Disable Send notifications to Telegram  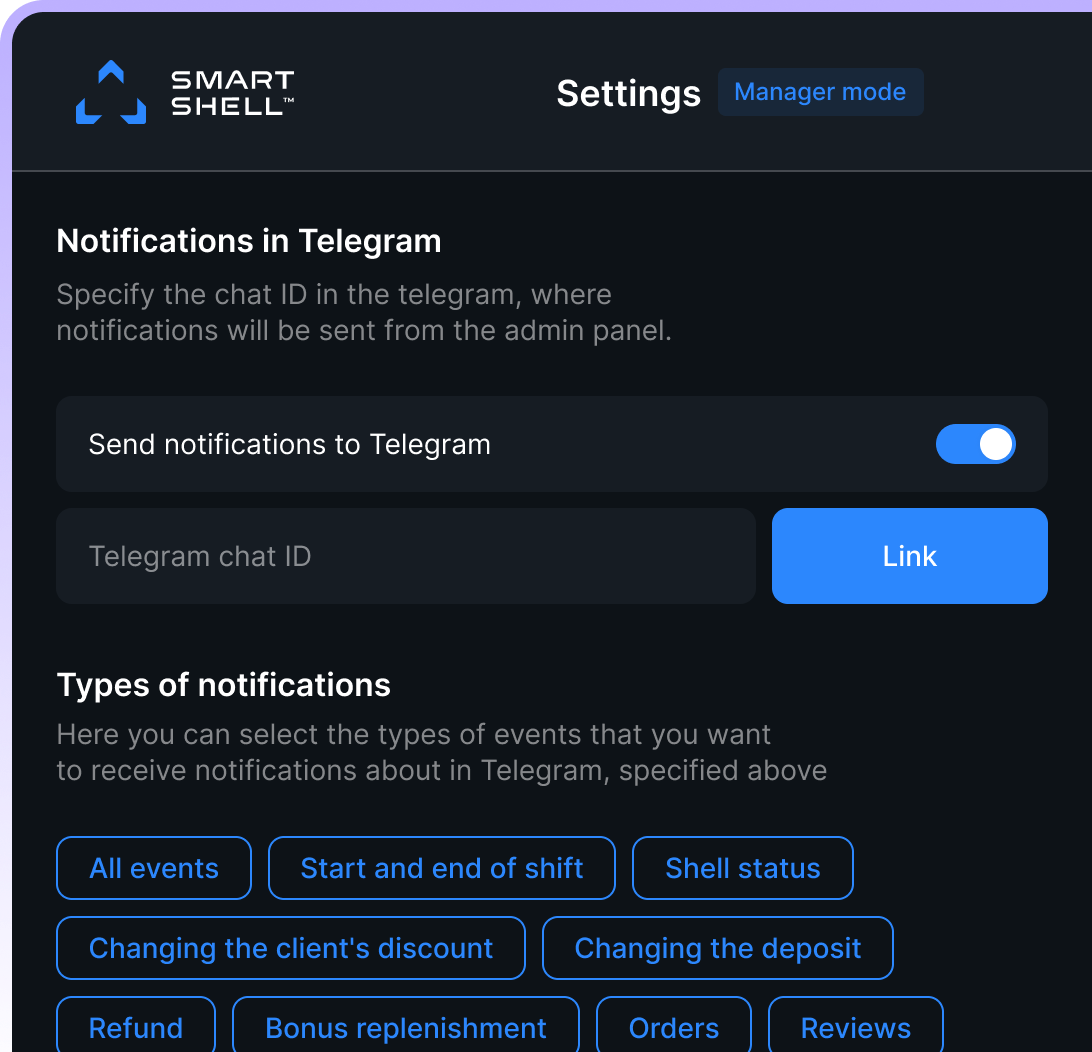975,445
